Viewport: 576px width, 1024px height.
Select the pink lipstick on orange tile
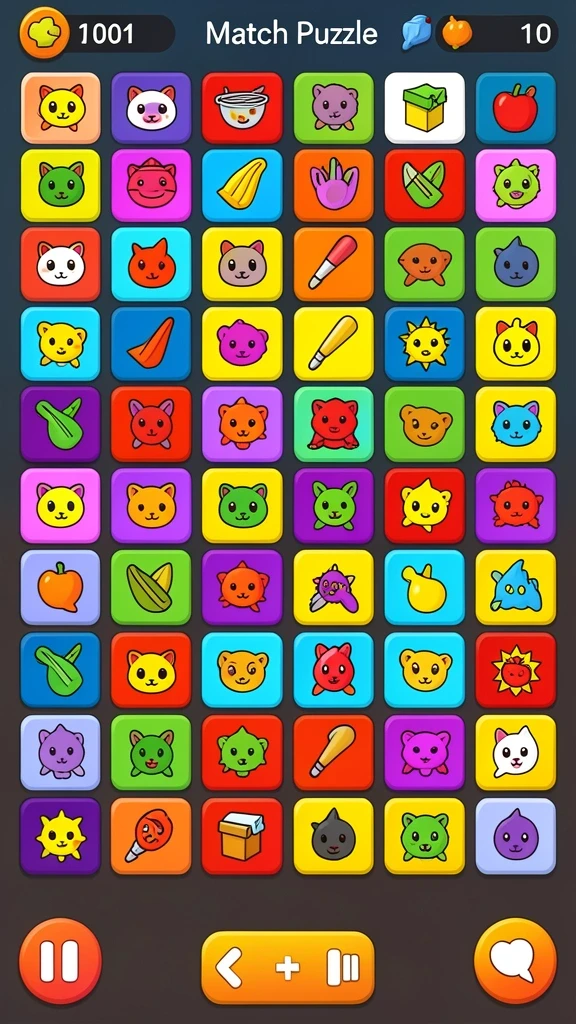coord(334,264)
